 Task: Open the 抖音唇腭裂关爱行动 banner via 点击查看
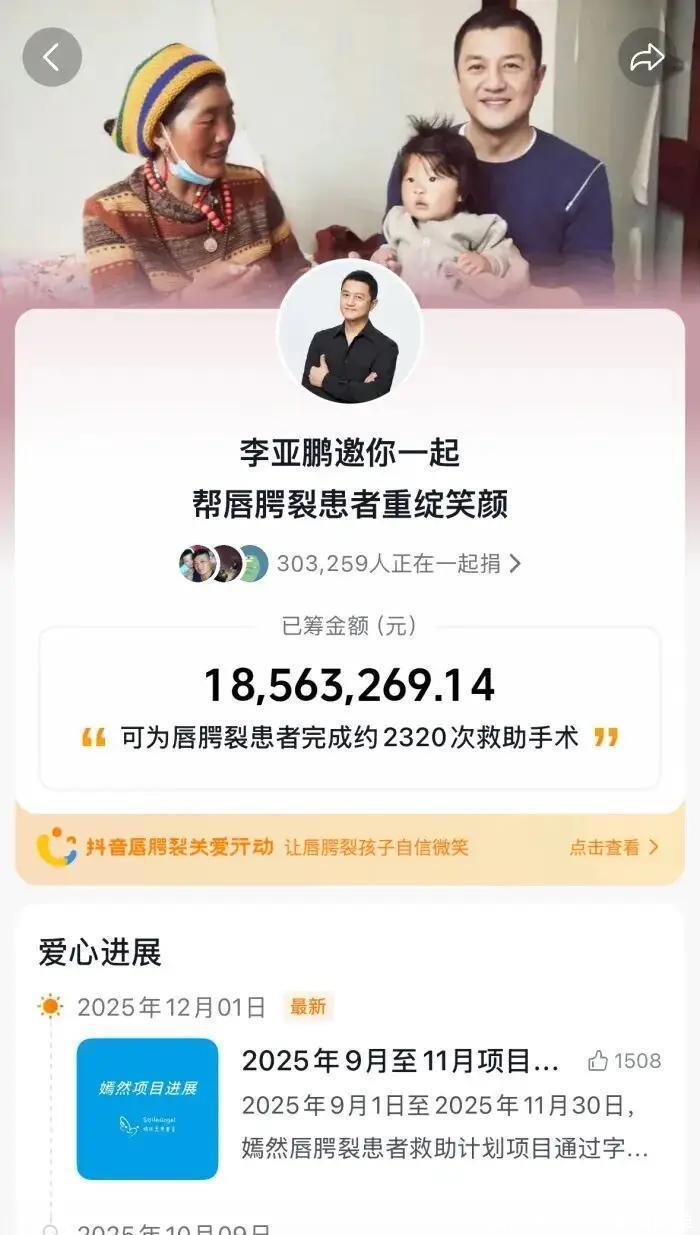tap(614, 847)
